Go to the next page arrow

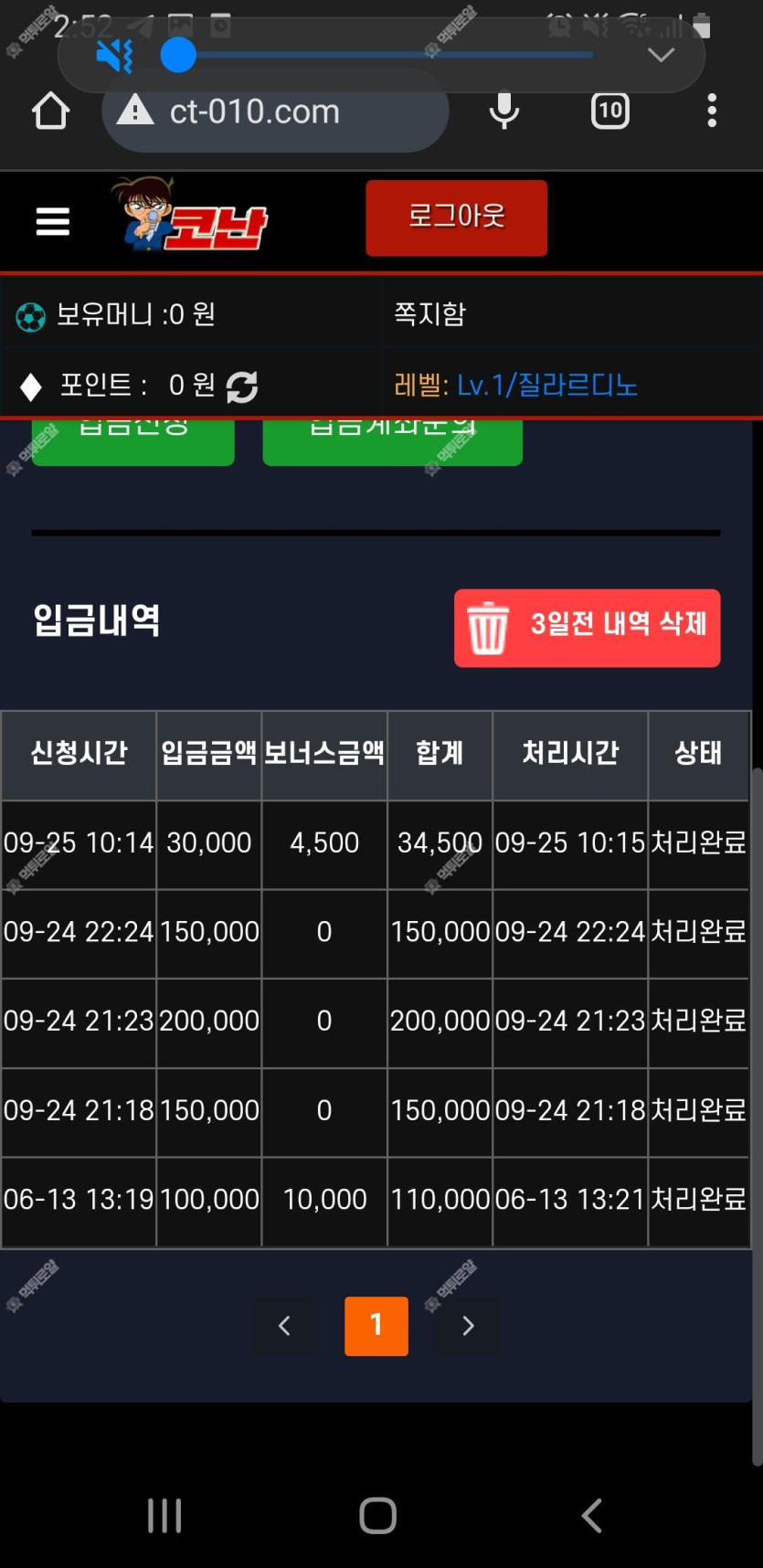click(x=468, y=1325)
